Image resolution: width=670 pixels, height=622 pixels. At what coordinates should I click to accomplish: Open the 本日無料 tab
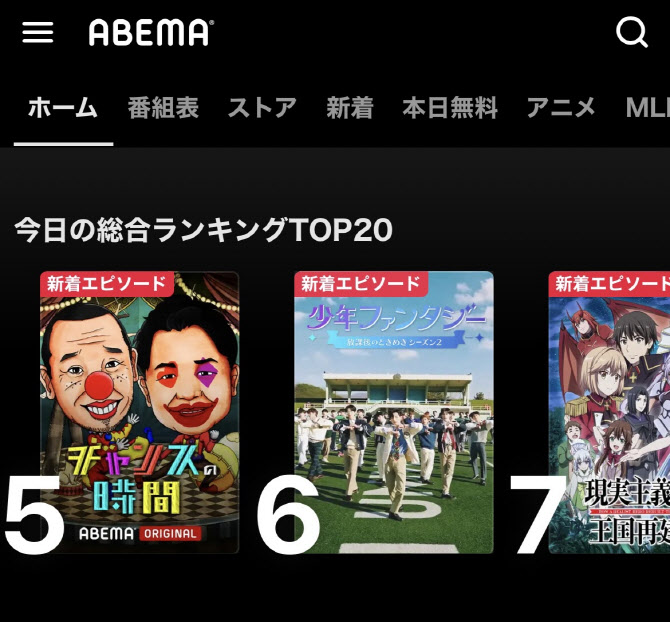(x=449, y=108)
